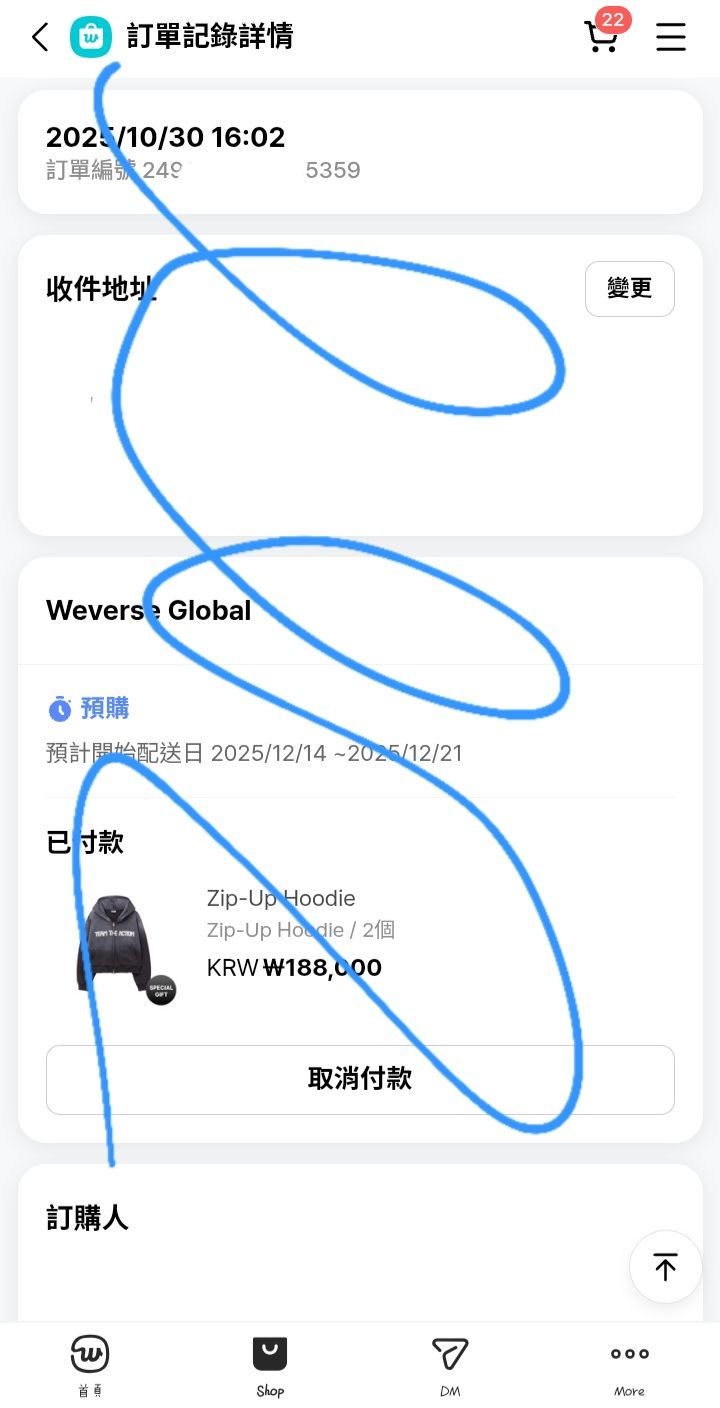Switch to the Shop tab
Viewport: 720px width, 1408px height.
(x=270, y=1364)
